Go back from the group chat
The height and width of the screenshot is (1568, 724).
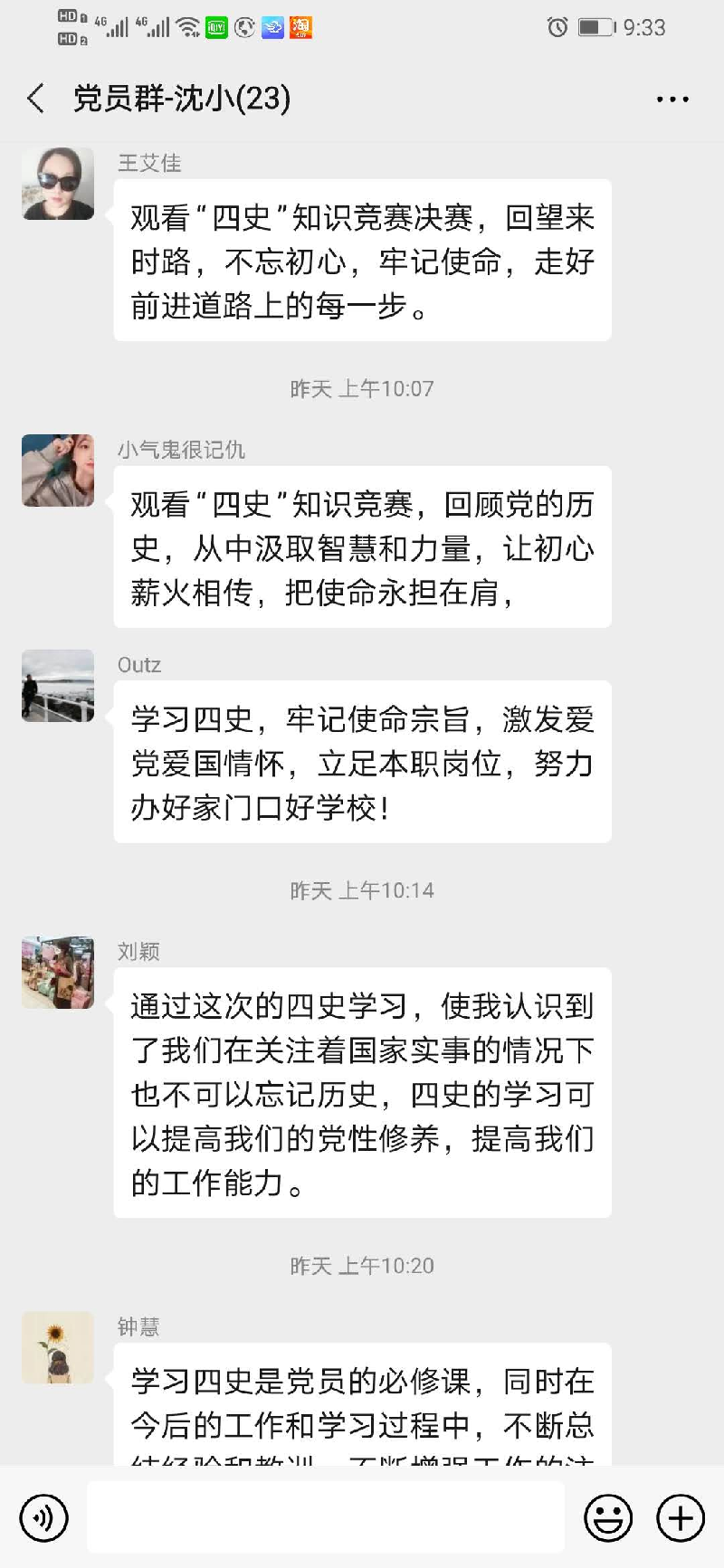tap(36, 99)
